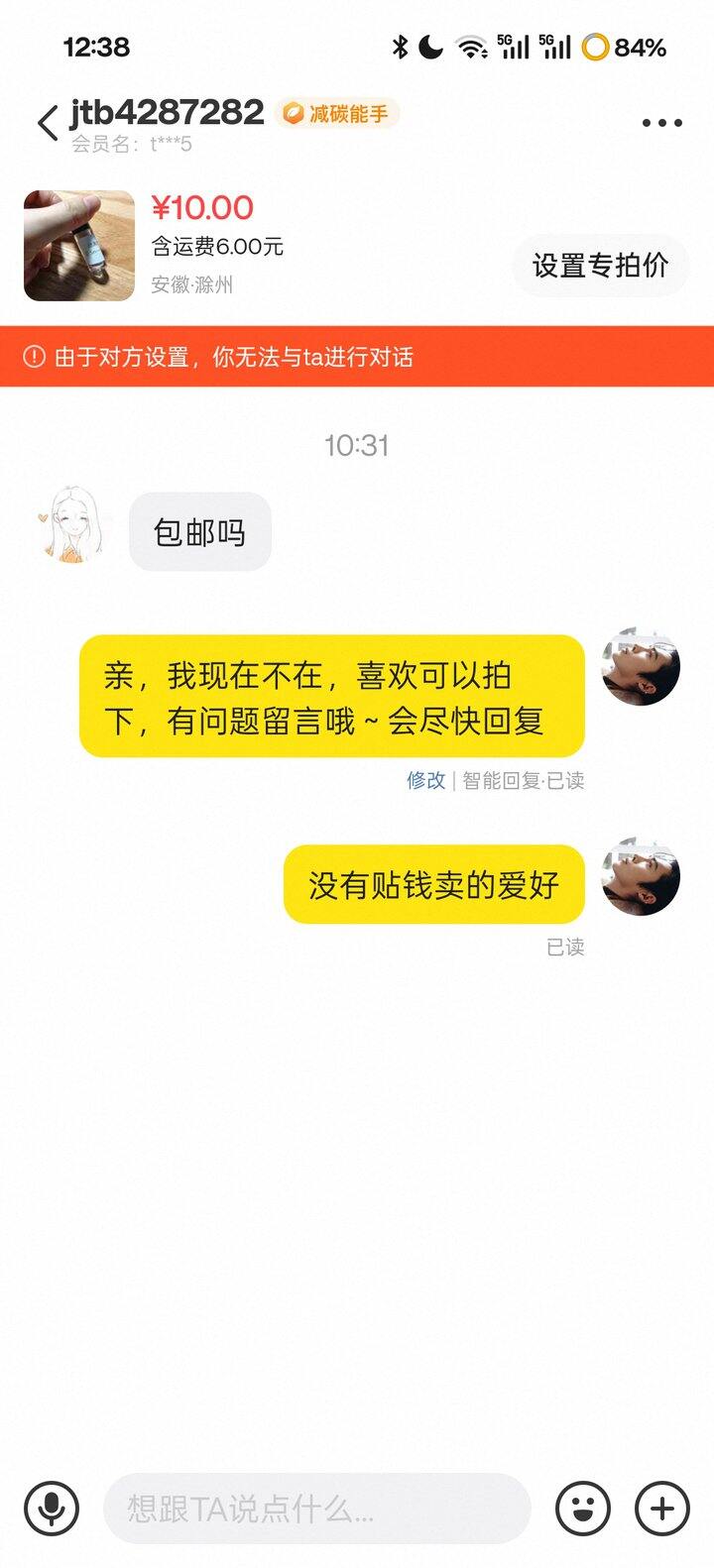
Task: Switch to voice input microphone
Action: pyautogui.click(x=52, y=1508)
